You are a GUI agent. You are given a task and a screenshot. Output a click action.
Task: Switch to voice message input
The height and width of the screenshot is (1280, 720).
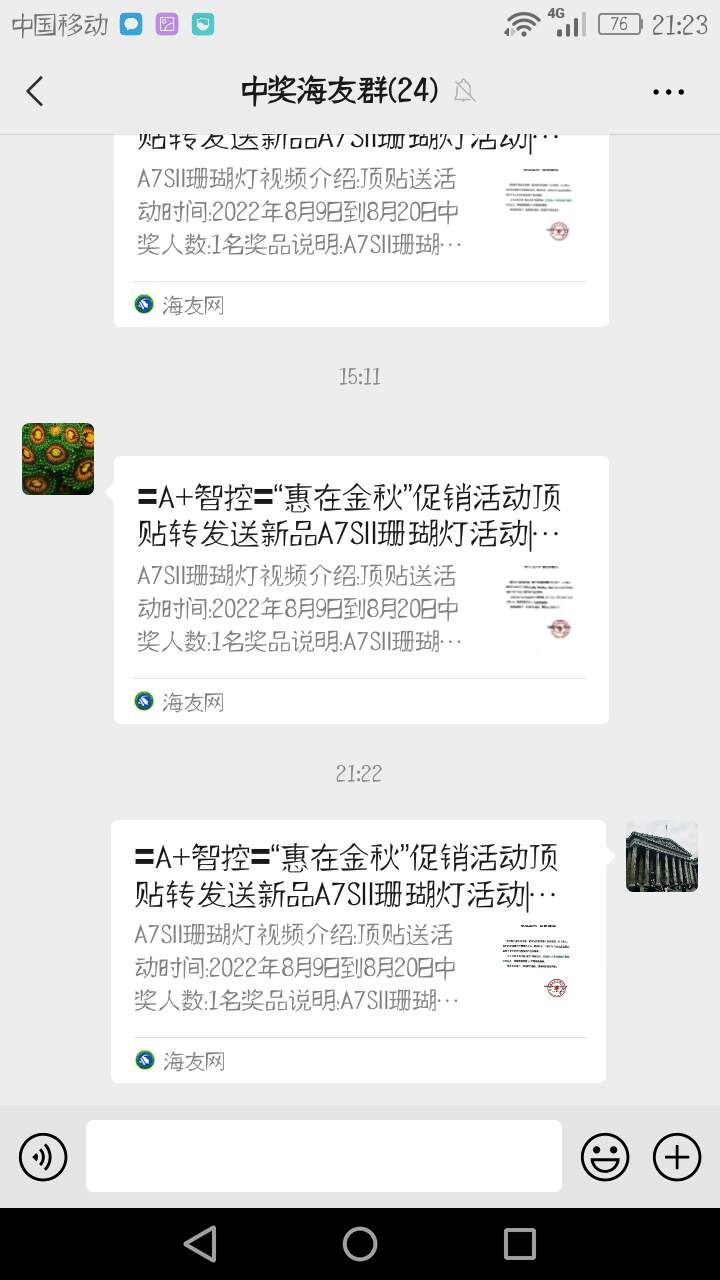[43, 1157]
